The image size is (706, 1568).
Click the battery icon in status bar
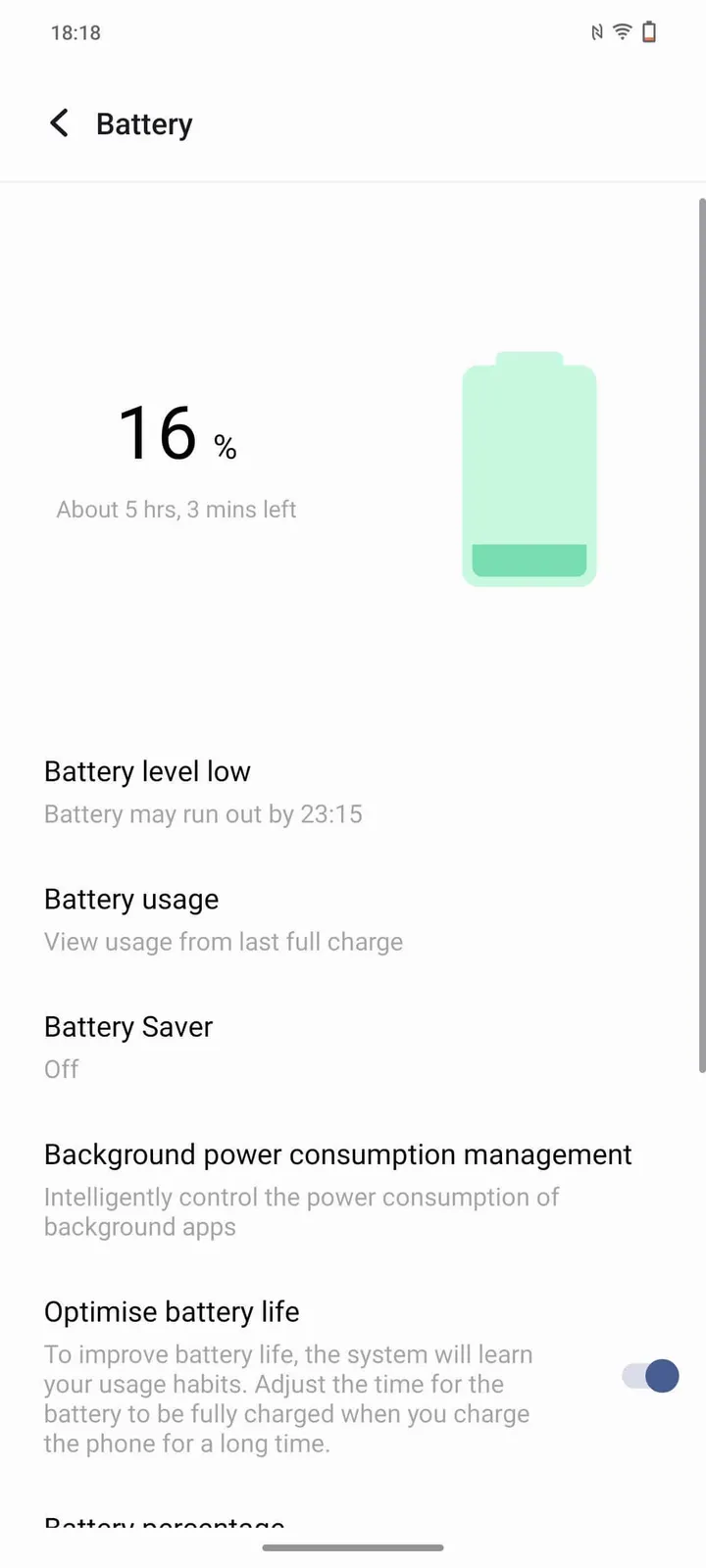click(650, 31)
